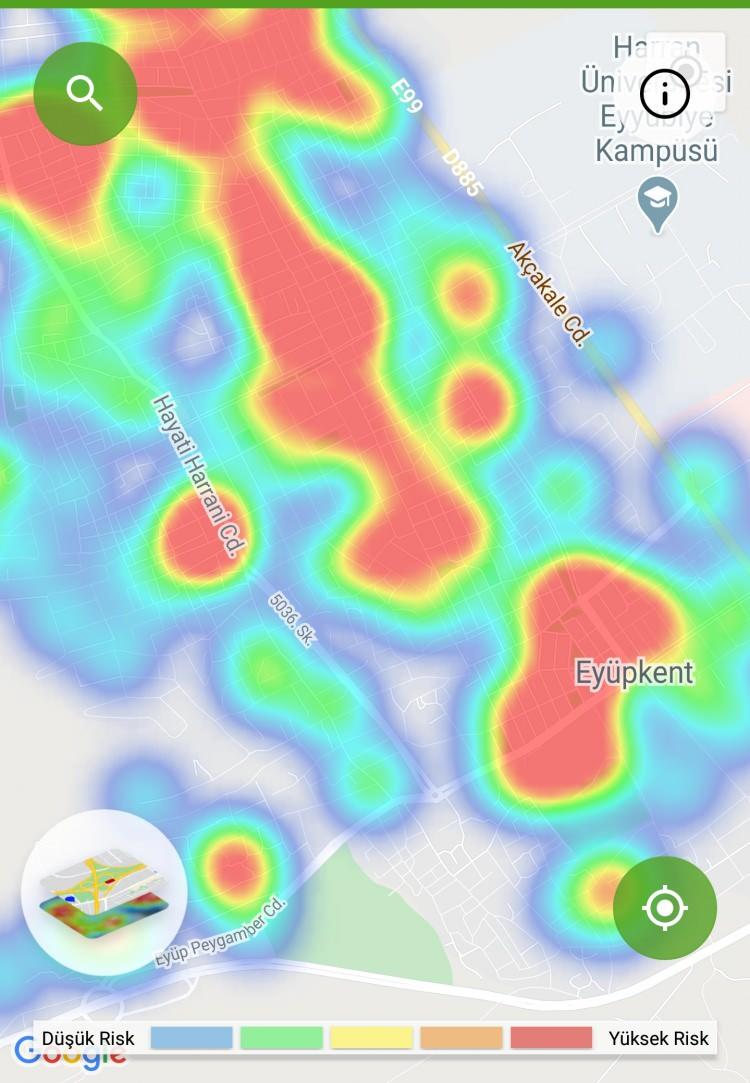Center map on my current location

[665, 908]
